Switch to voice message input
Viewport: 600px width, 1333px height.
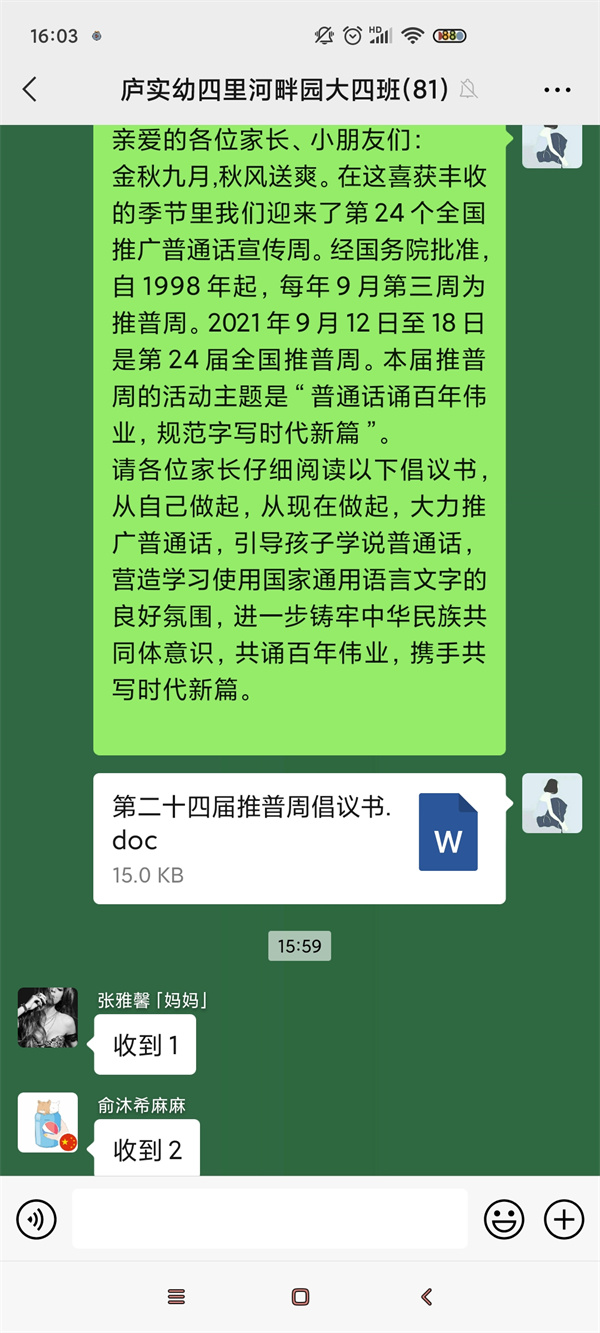point(37,1219)
